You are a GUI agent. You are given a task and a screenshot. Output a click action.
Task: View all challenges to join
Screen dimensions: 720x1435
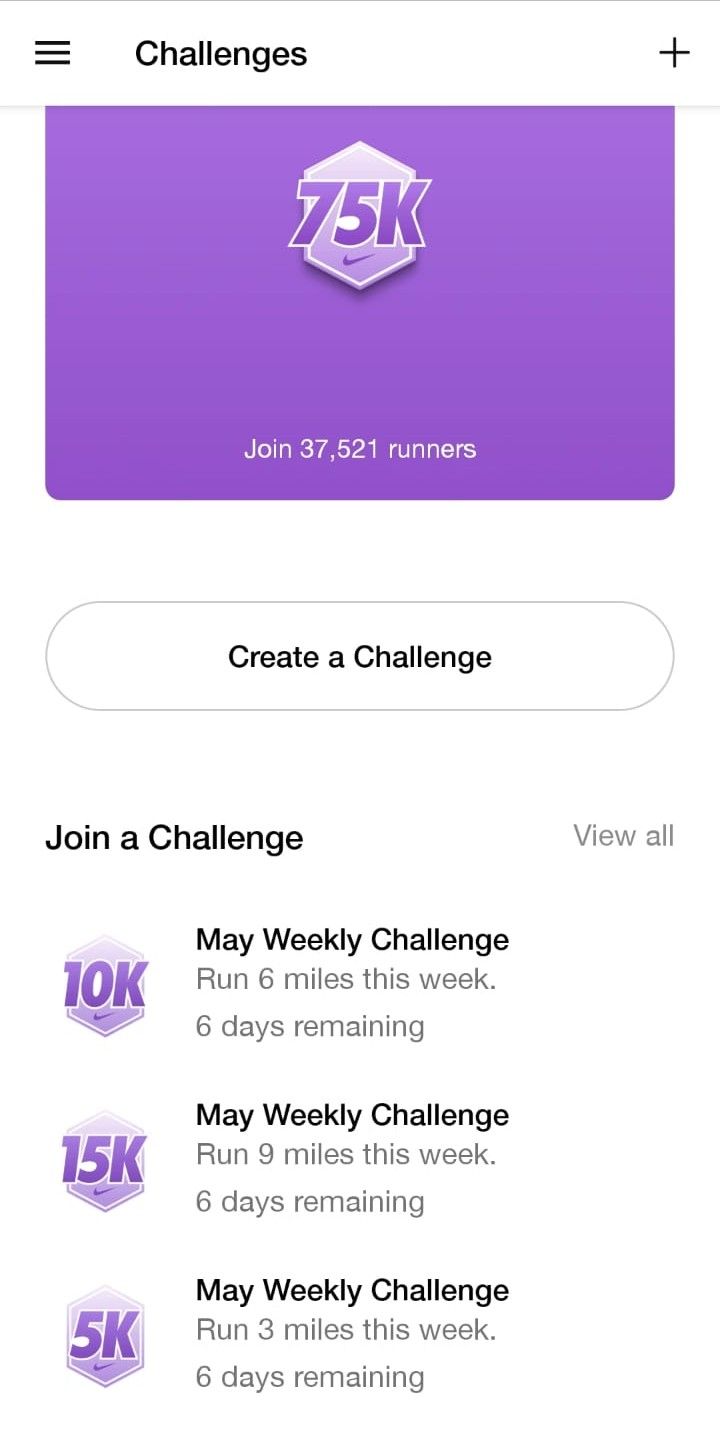pos(623,836)
